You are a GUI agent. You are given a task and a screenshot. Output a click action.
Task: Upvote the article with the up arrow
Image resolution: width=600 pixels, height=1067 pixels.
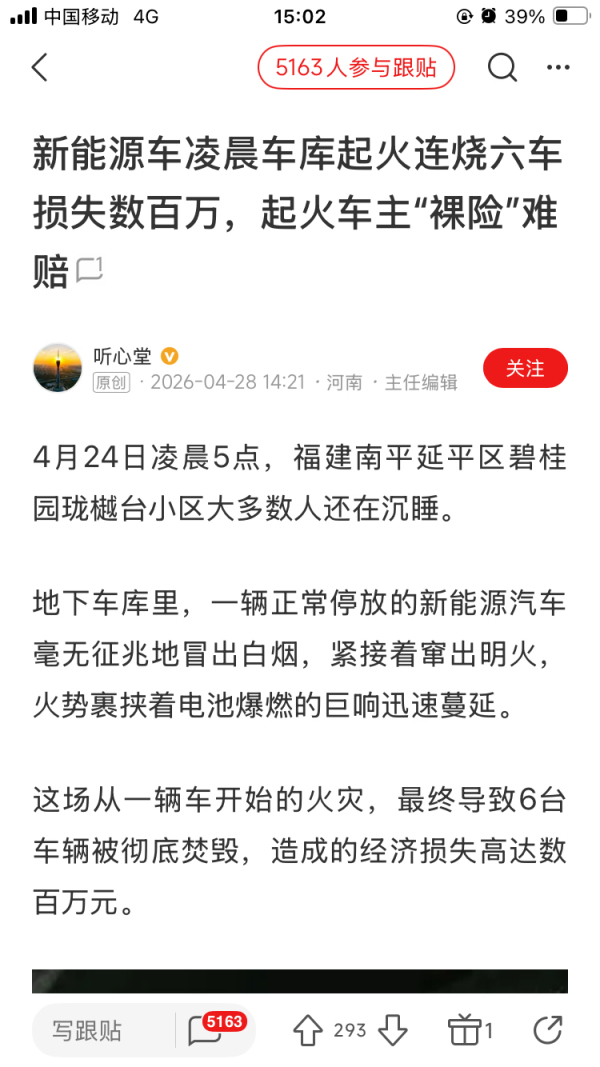pos(307,1030)
